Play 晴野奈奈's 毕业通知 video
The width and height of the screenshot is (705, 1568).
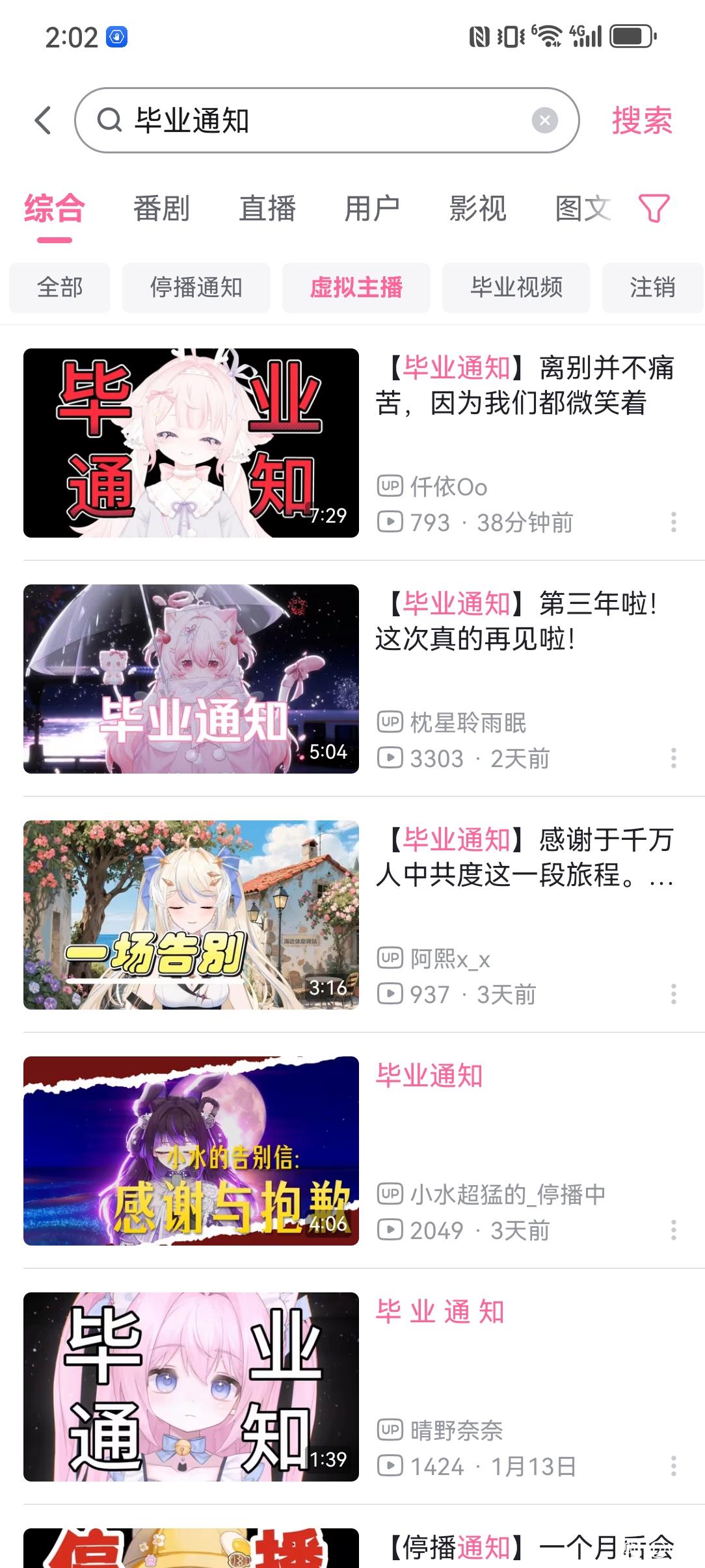(x=191, y=1387)
